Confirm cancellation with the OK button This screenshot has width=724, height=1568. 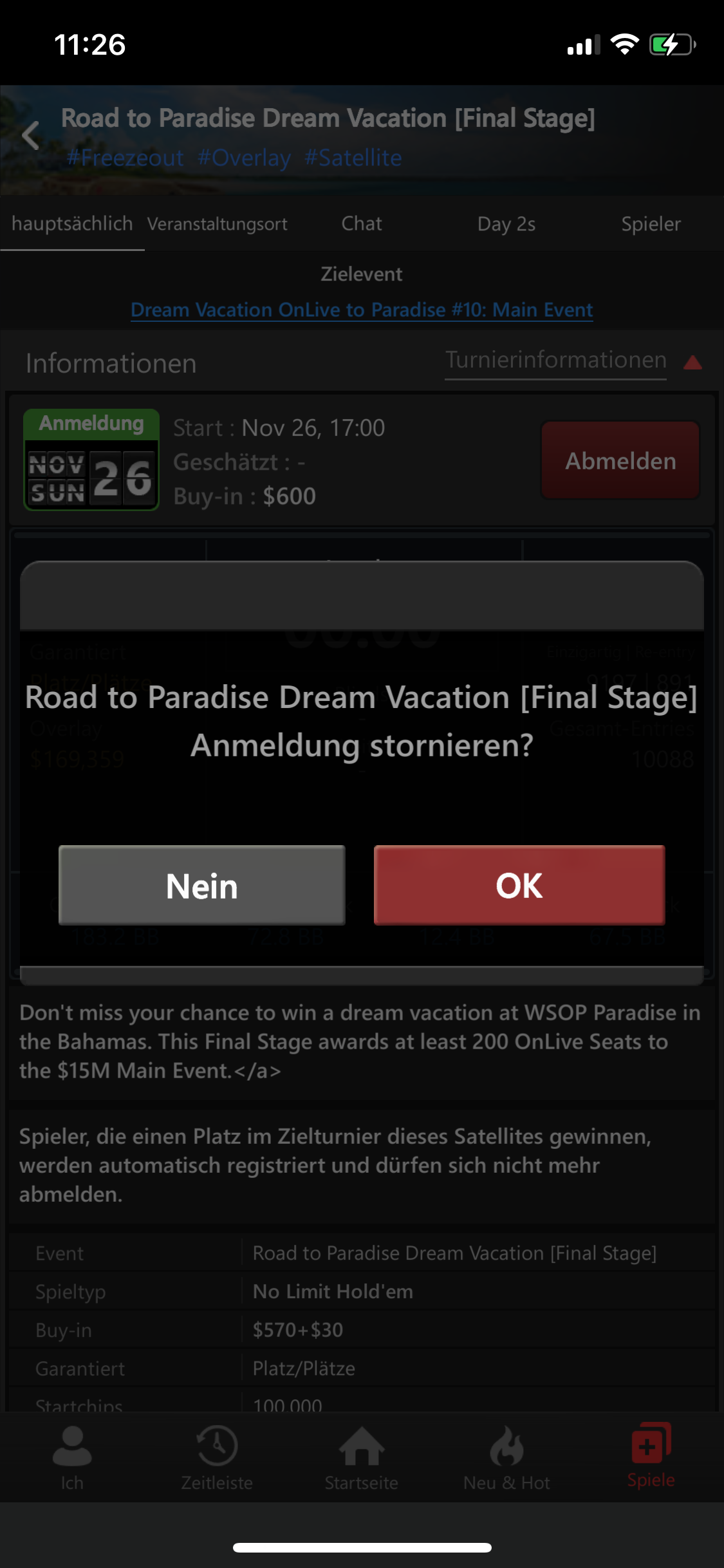coord(519,885)
